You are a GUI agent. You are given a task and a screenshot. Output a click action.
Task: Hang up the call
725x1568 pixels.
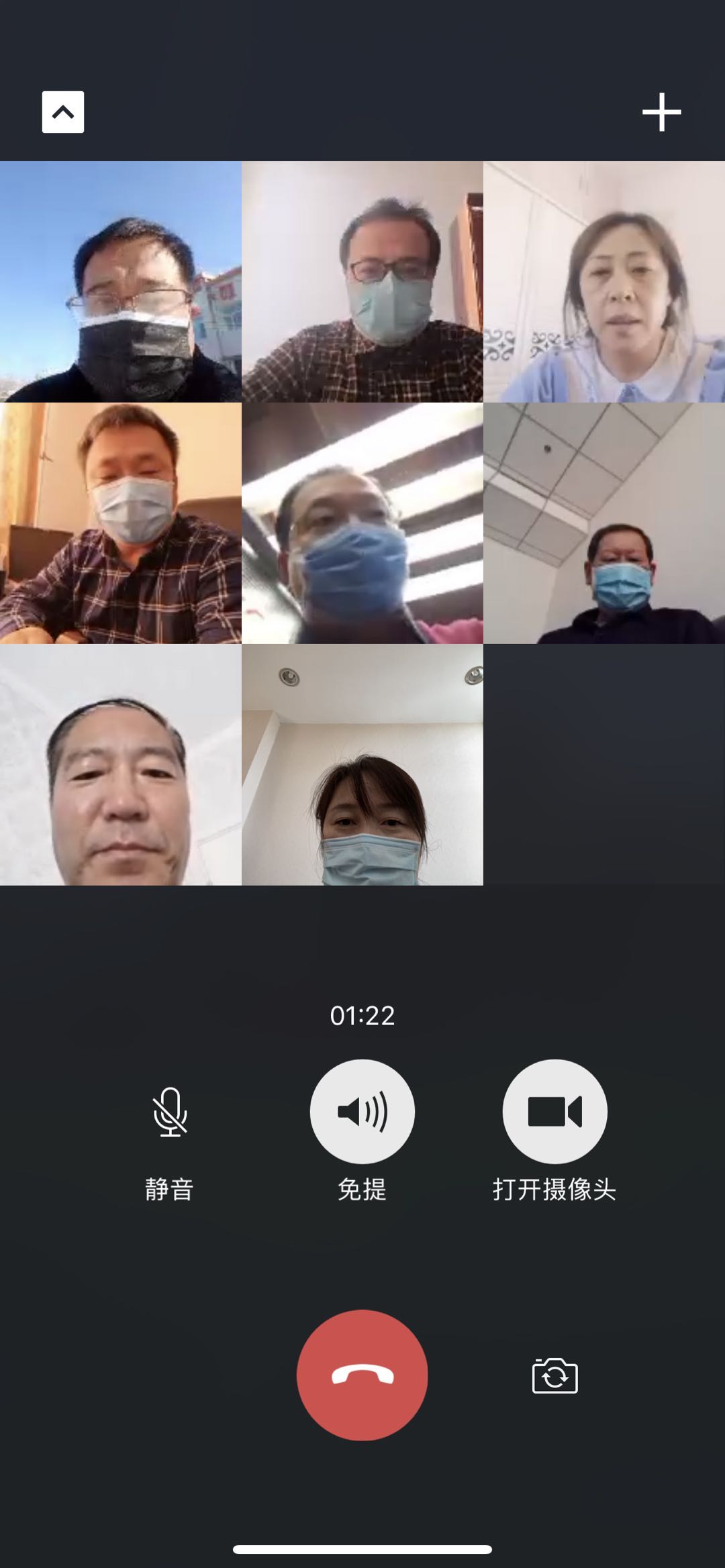click(362, 1375)
